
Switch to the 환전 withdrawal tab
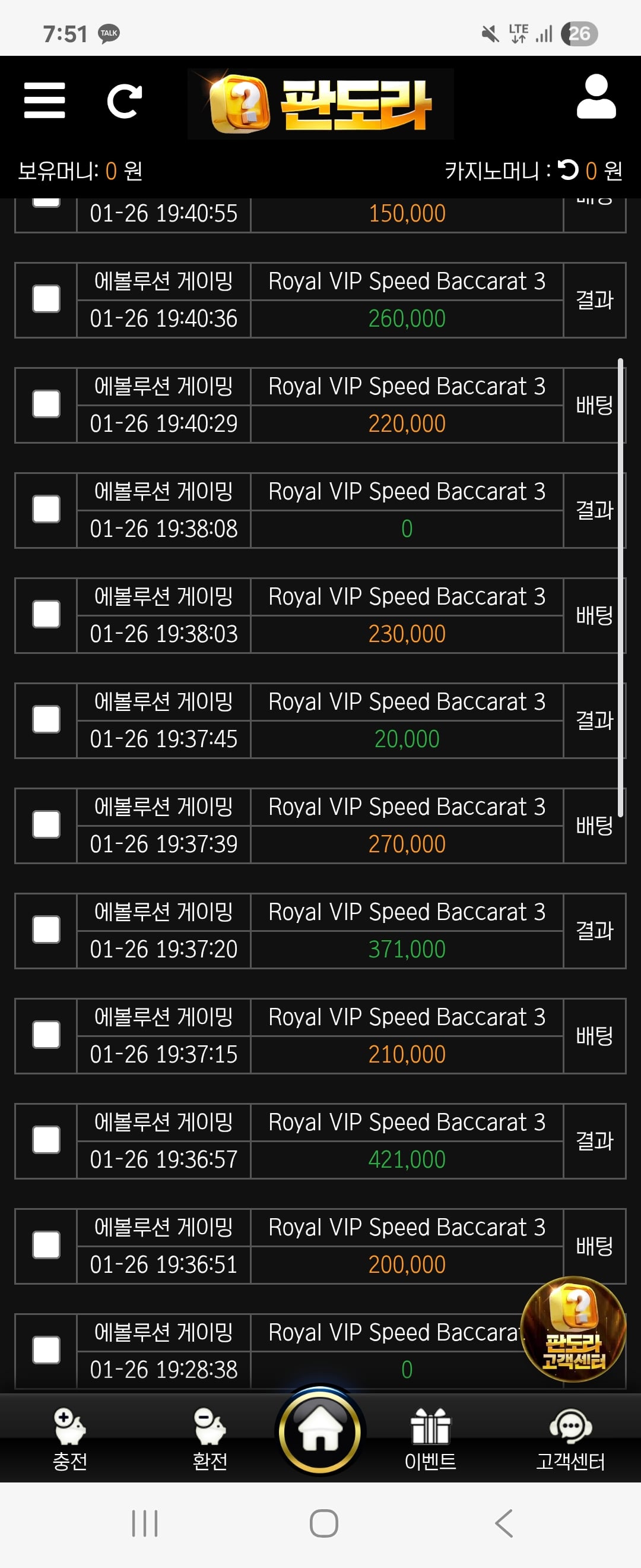click(210, 1440)
